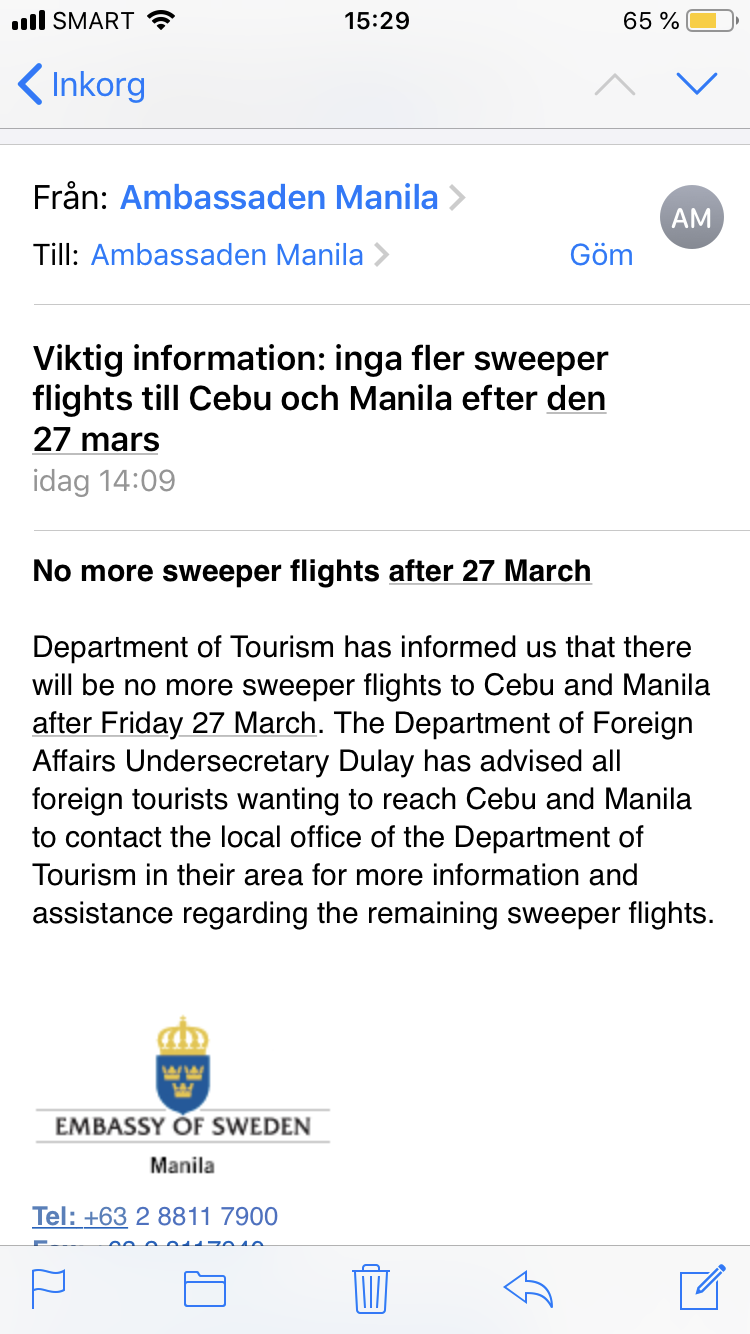Image resolution: width=750 pixels, height=1334 pixels.
Task: Tap Göm to hide details
Action: 601,255
